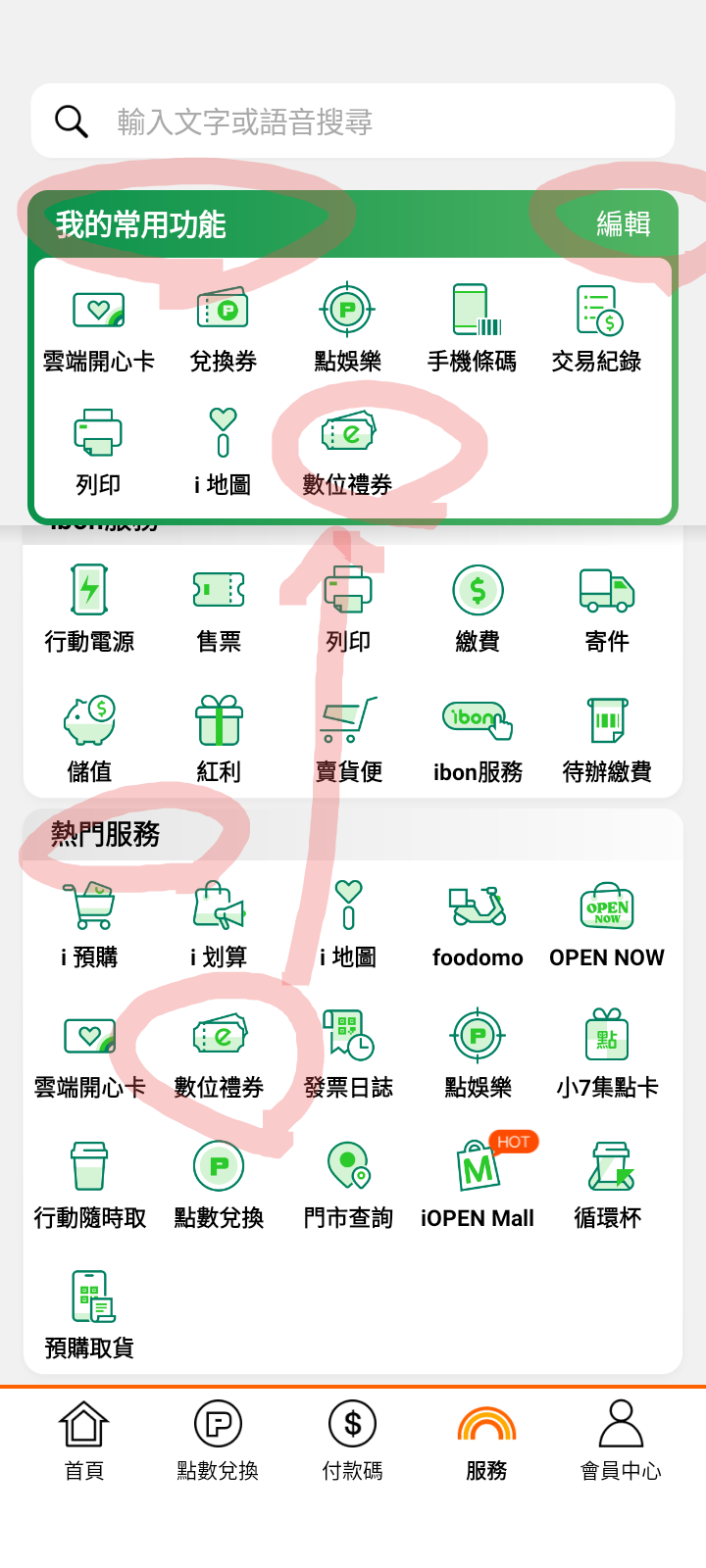Switch to 首頁 home tab
Image resolution: width=706 pixels, height=1568 pixels.
click(84, 1439)
